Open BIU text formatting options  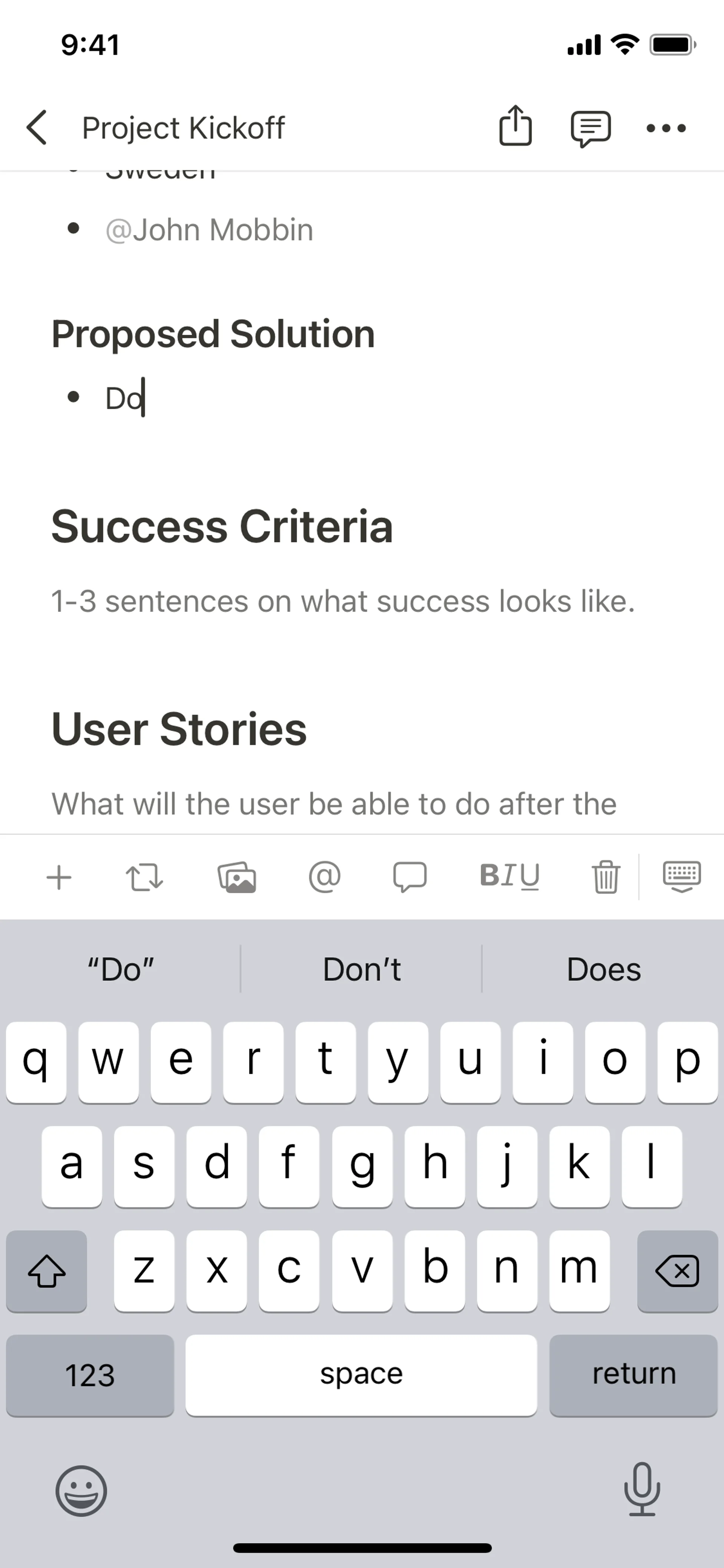(509, 877)
